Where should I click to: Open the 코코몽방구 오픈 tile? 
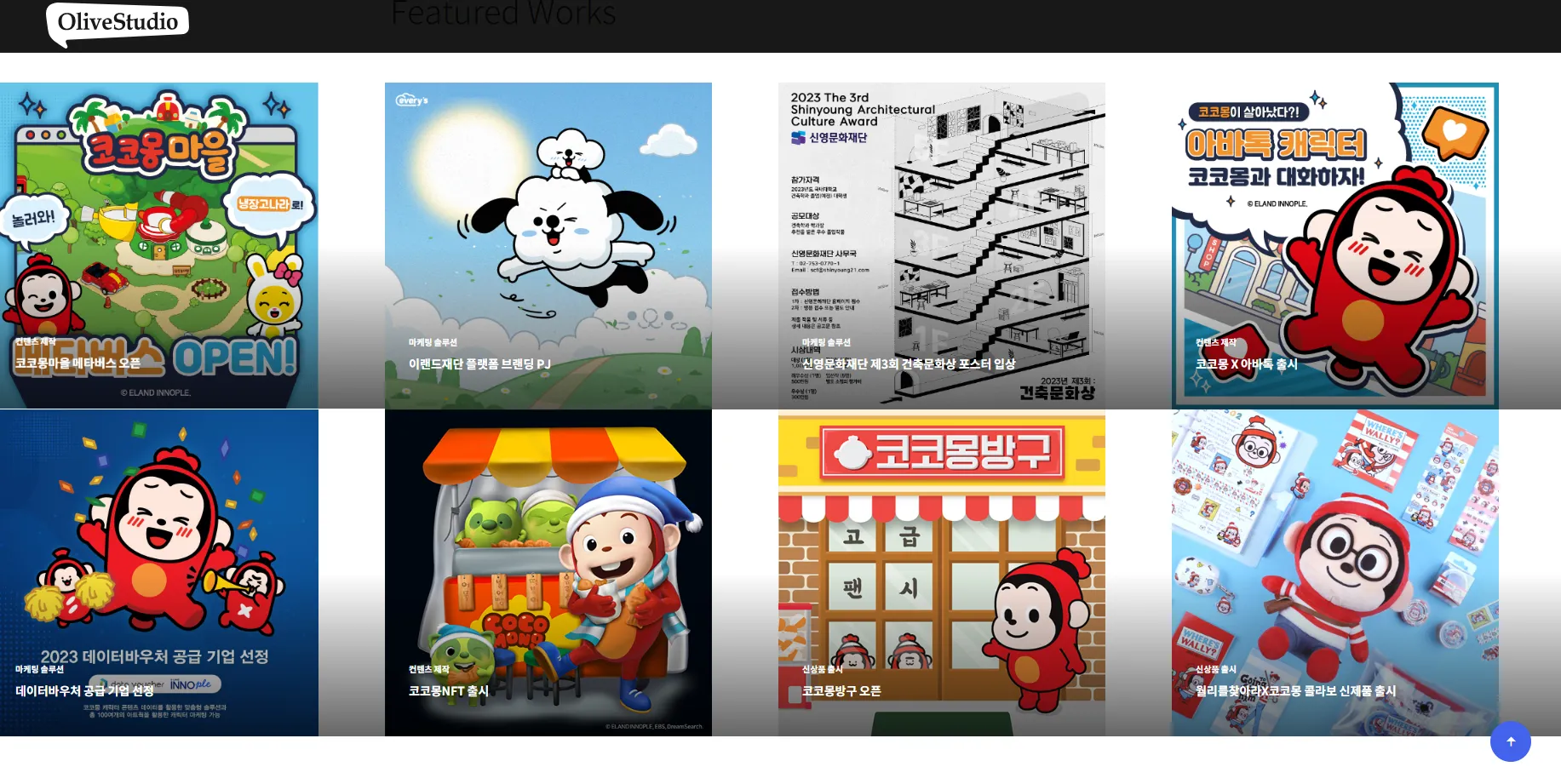click(941, 572)
